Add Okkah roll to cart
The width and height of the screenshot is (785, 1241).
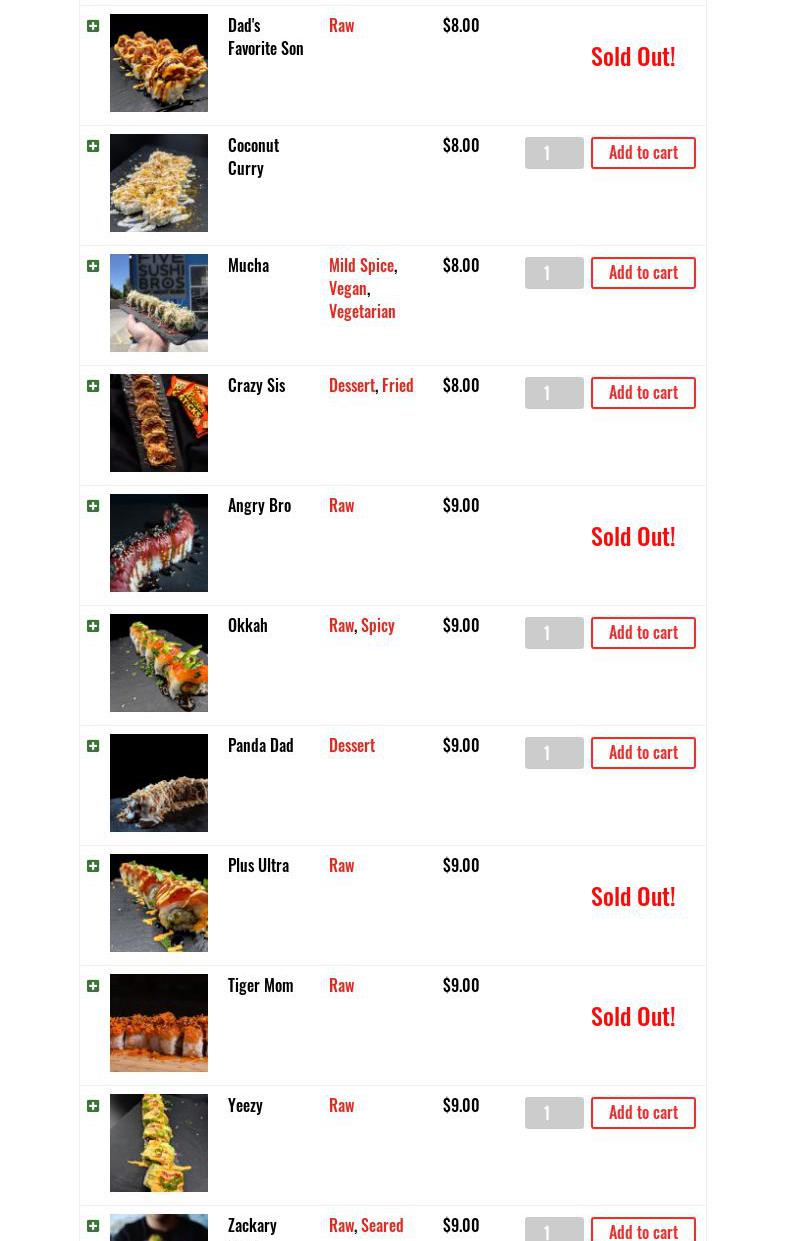tap(643, 633)
